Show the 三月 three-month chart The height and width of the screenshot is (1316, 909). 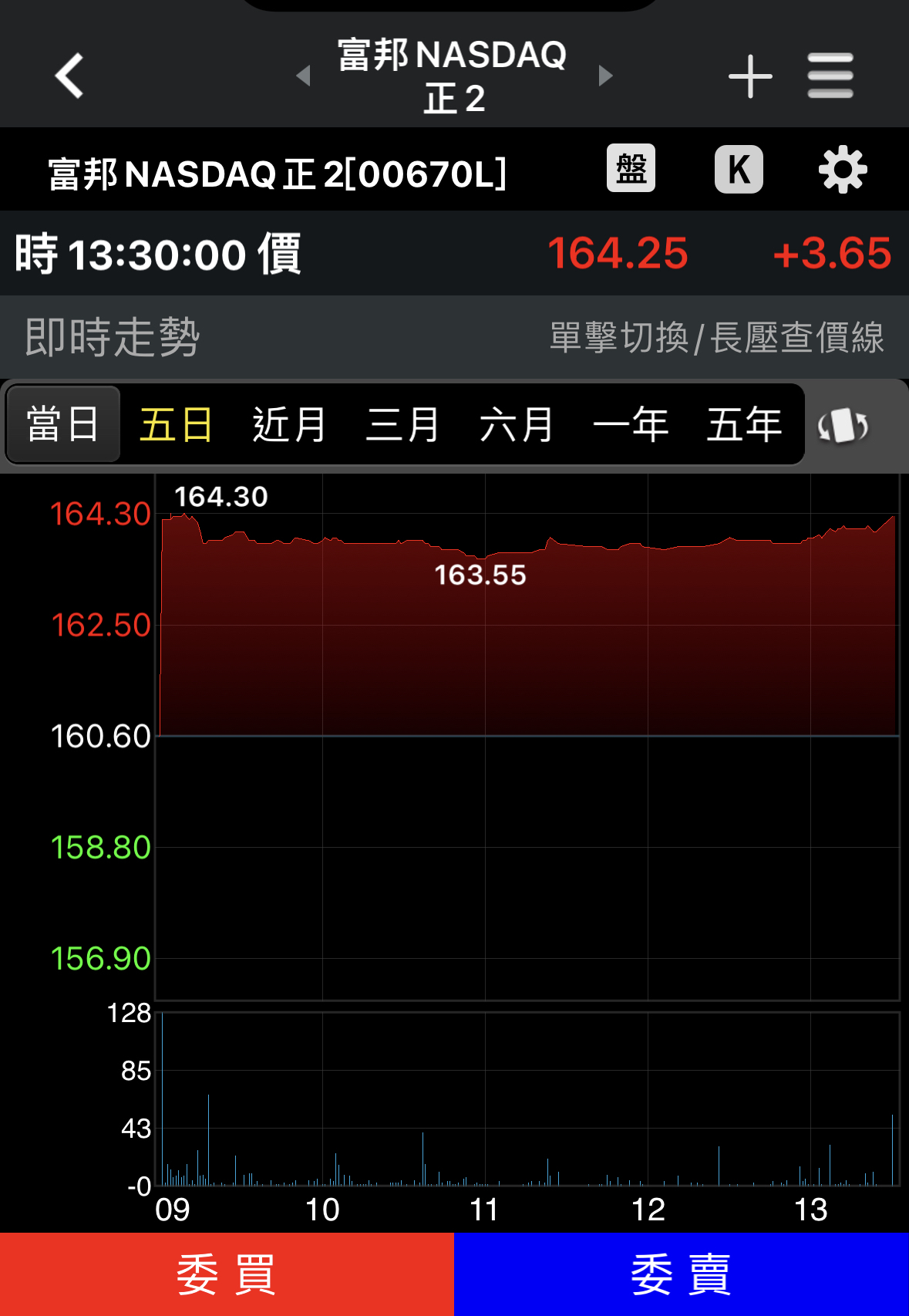tap(402, 424)
